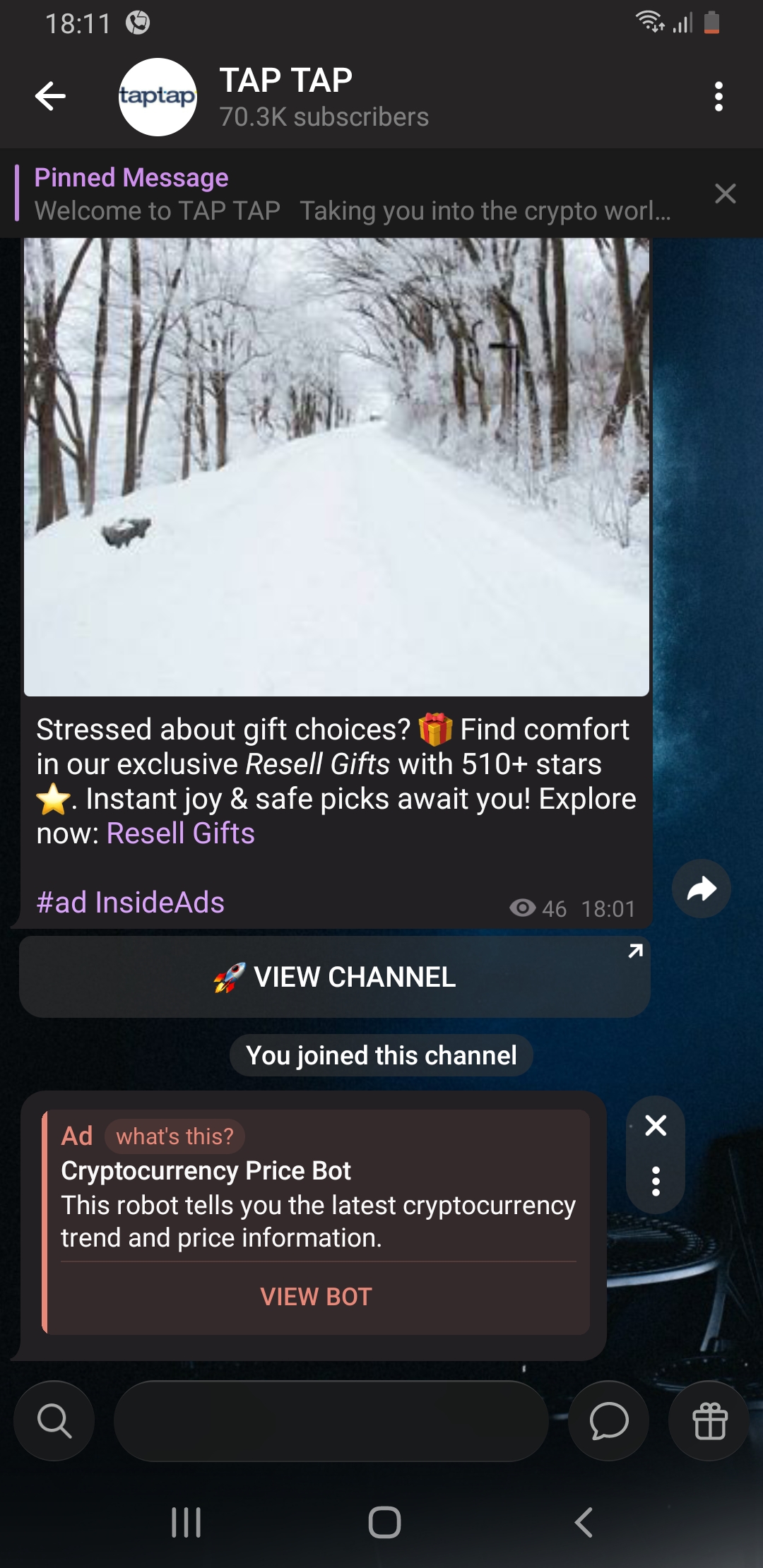Send a gift to the channel
The width and height of the screenshot is (763, 1568).
click(x=709, y=1421)
